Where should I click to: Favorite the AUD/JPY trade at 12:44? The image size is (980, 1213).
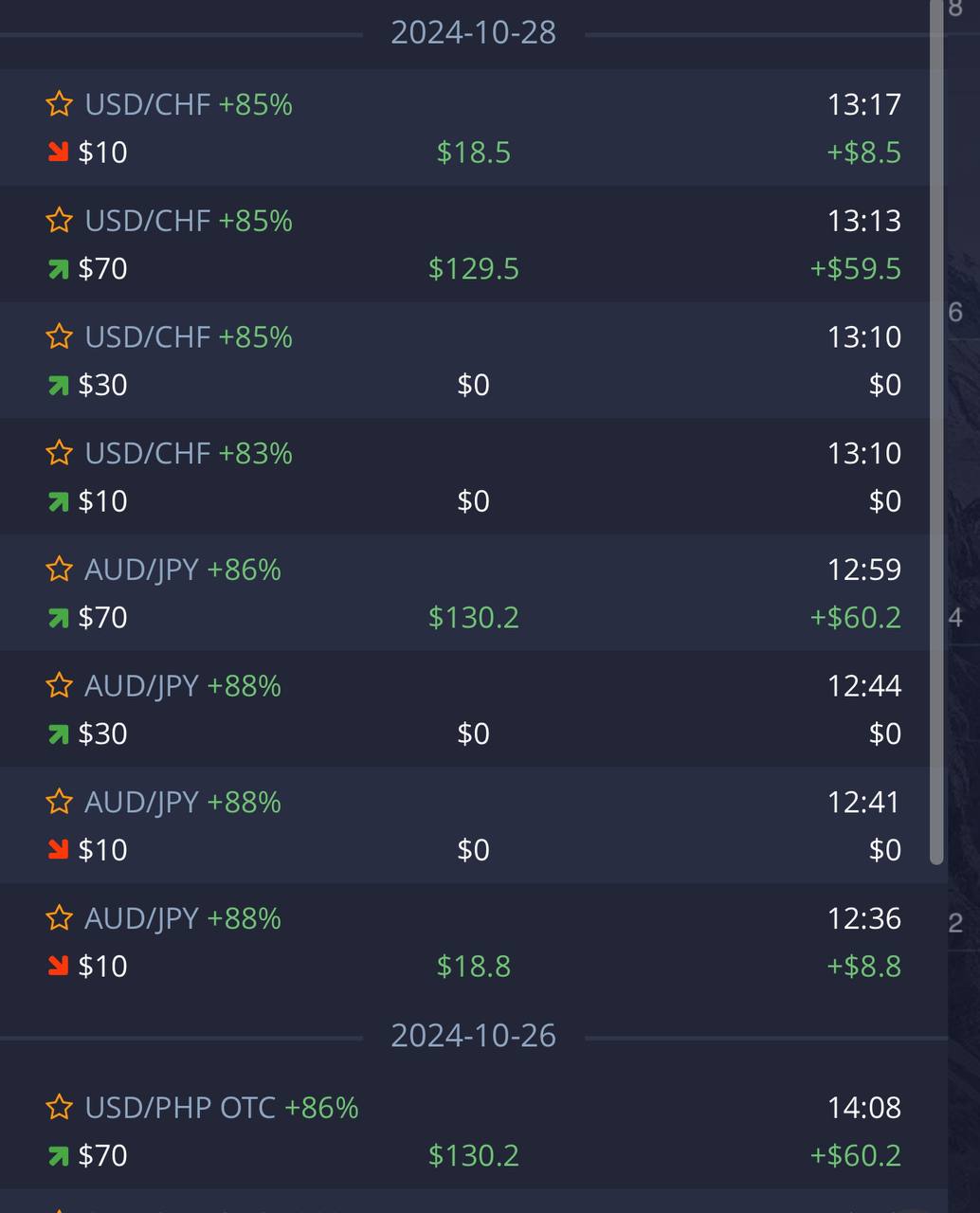pos(59,684)
